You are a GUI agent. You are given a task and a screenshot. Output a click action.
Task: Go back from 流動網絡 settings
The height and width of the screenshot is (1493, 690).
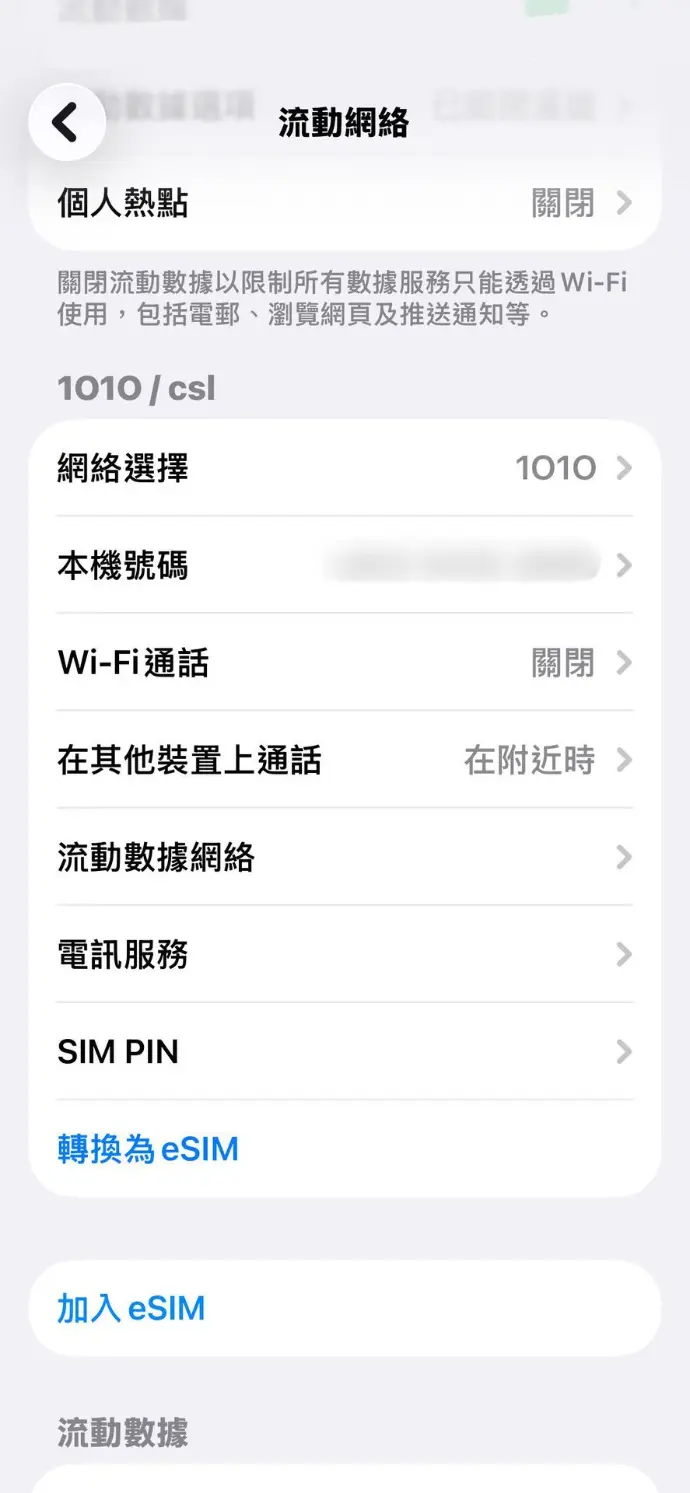66,122
